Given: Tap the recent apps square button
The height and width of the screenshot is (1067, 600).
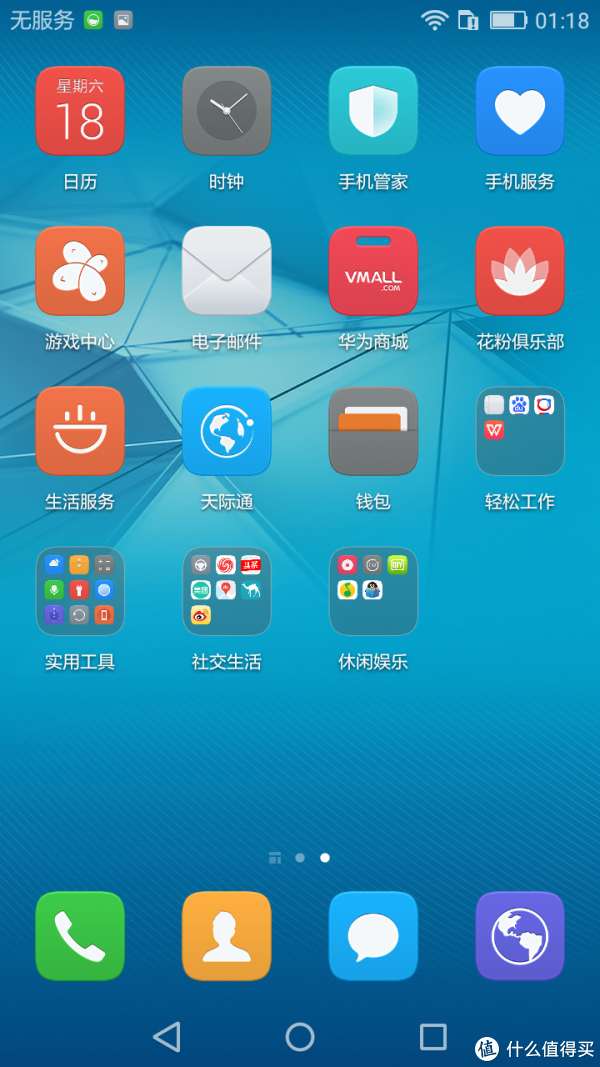Looking at the screenshot, I should click(x=433, y=1036).
